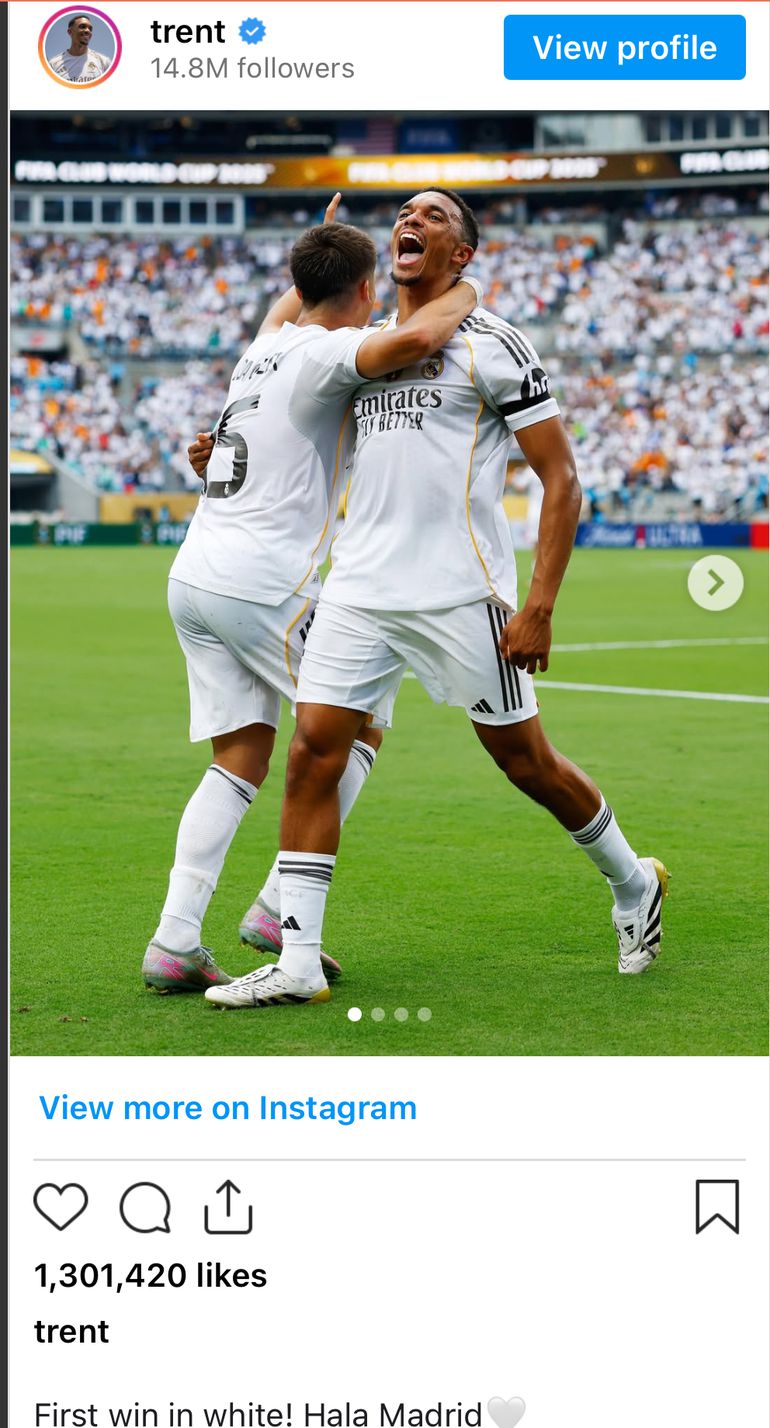This screenshot has width=770, height=1428.
Task: Open View more on Instagram link
Action: click(x=228, y=1108)
